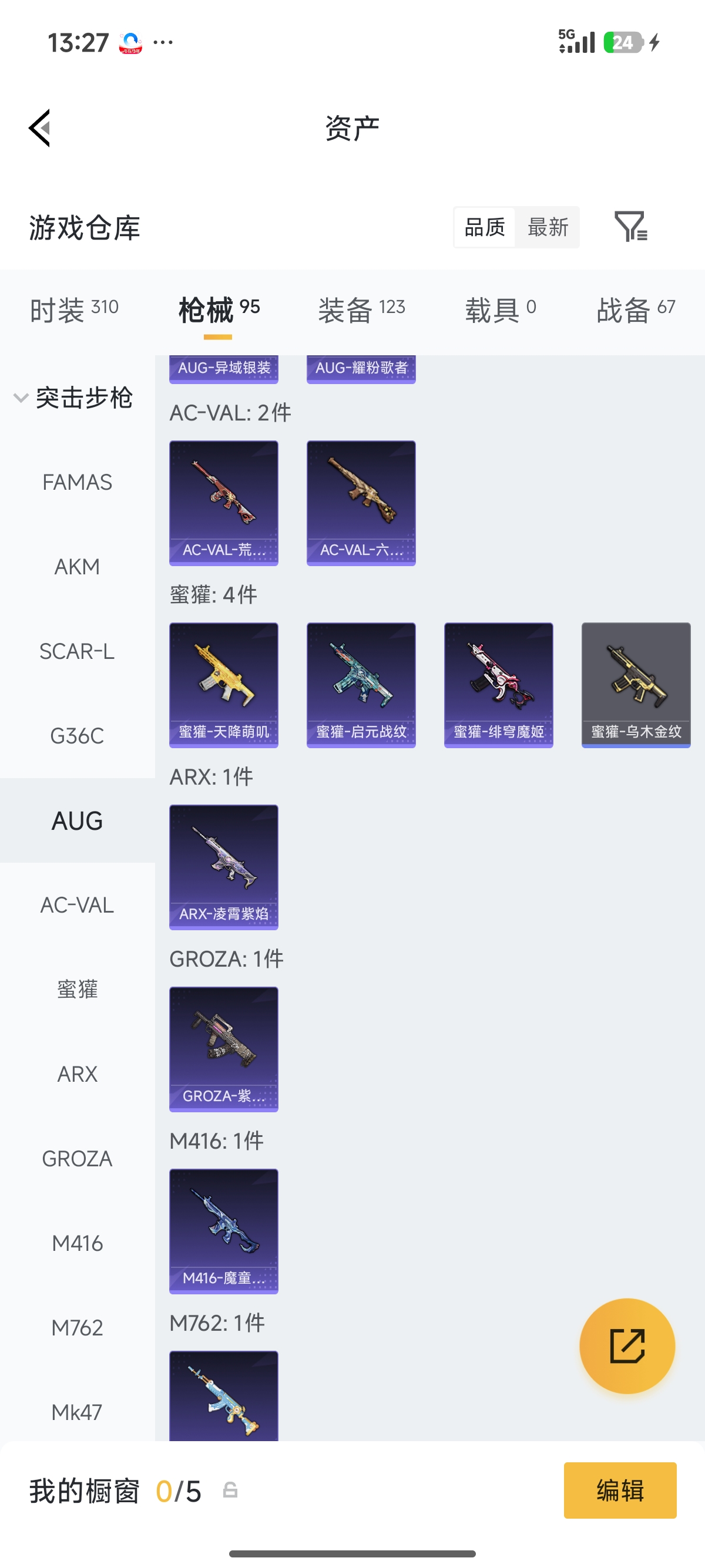705x1568 pixels.
Task: Select FAMAS in the side list
Action: (x=78, y=482)
